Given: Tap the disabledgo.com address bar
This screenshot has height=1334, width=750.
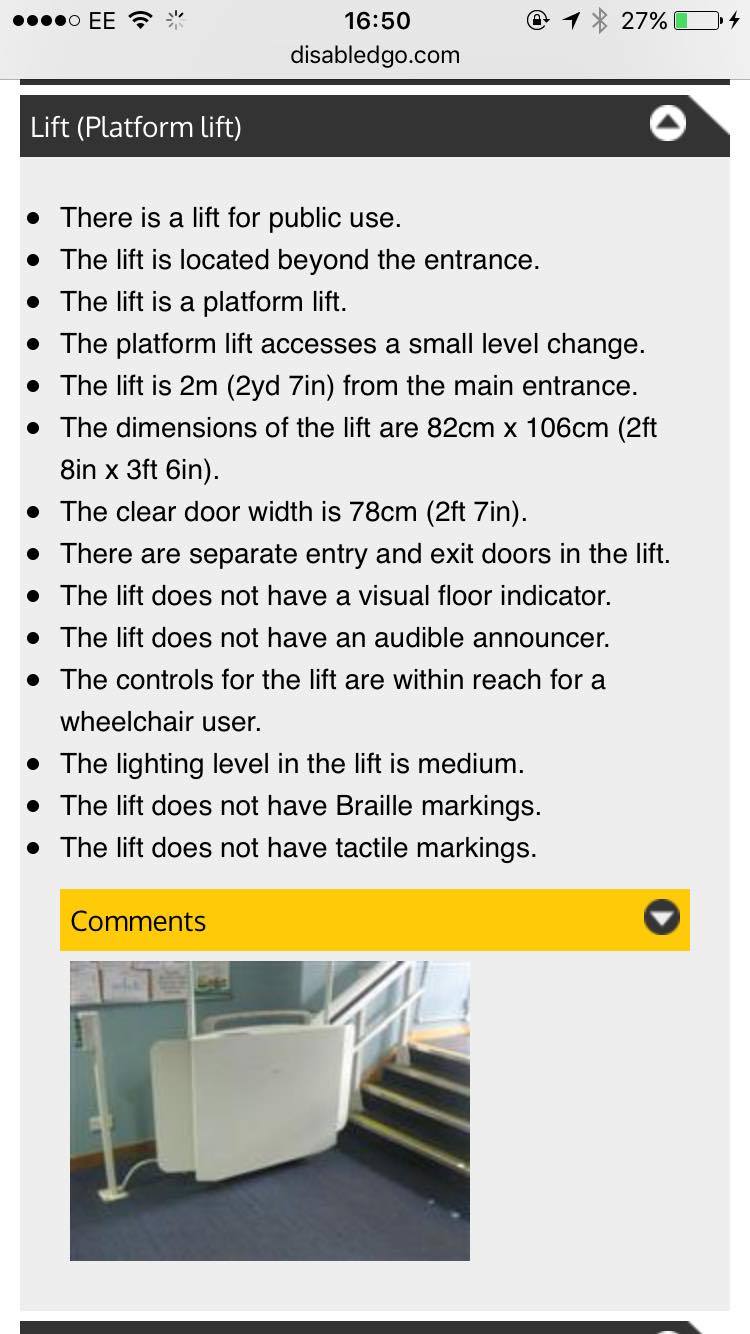Looking at the screenshot, I should [375, 55].
